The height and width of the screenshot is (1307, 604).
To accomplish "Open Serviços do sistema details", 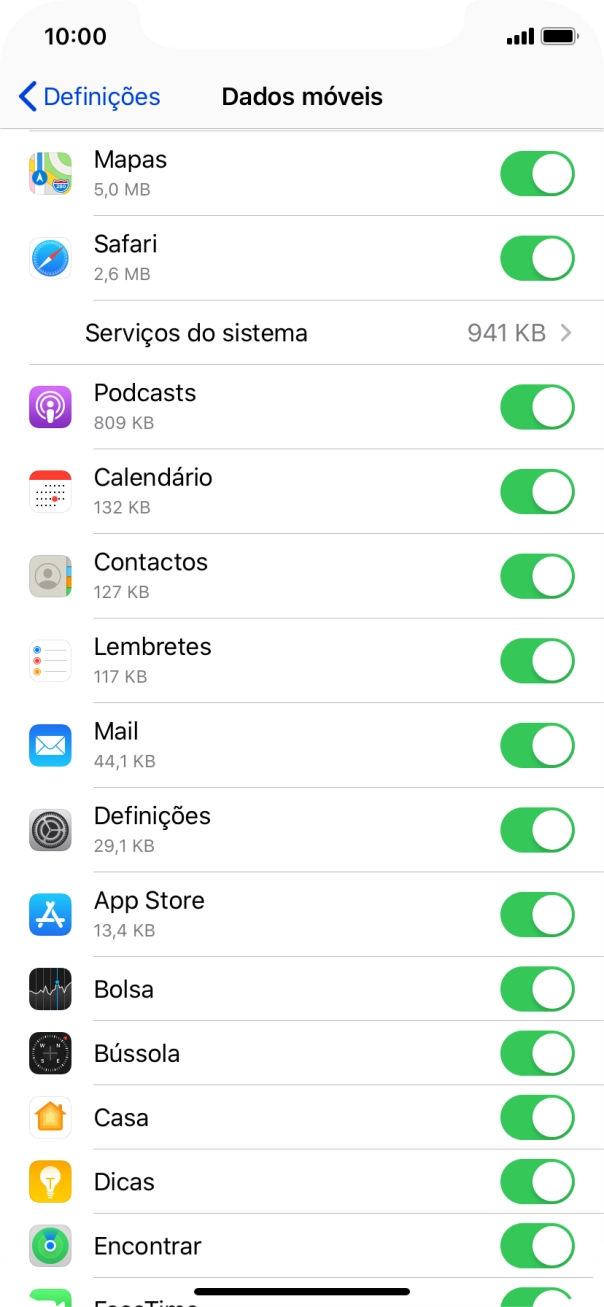I will pyautogui.click(x=329, y=333).
